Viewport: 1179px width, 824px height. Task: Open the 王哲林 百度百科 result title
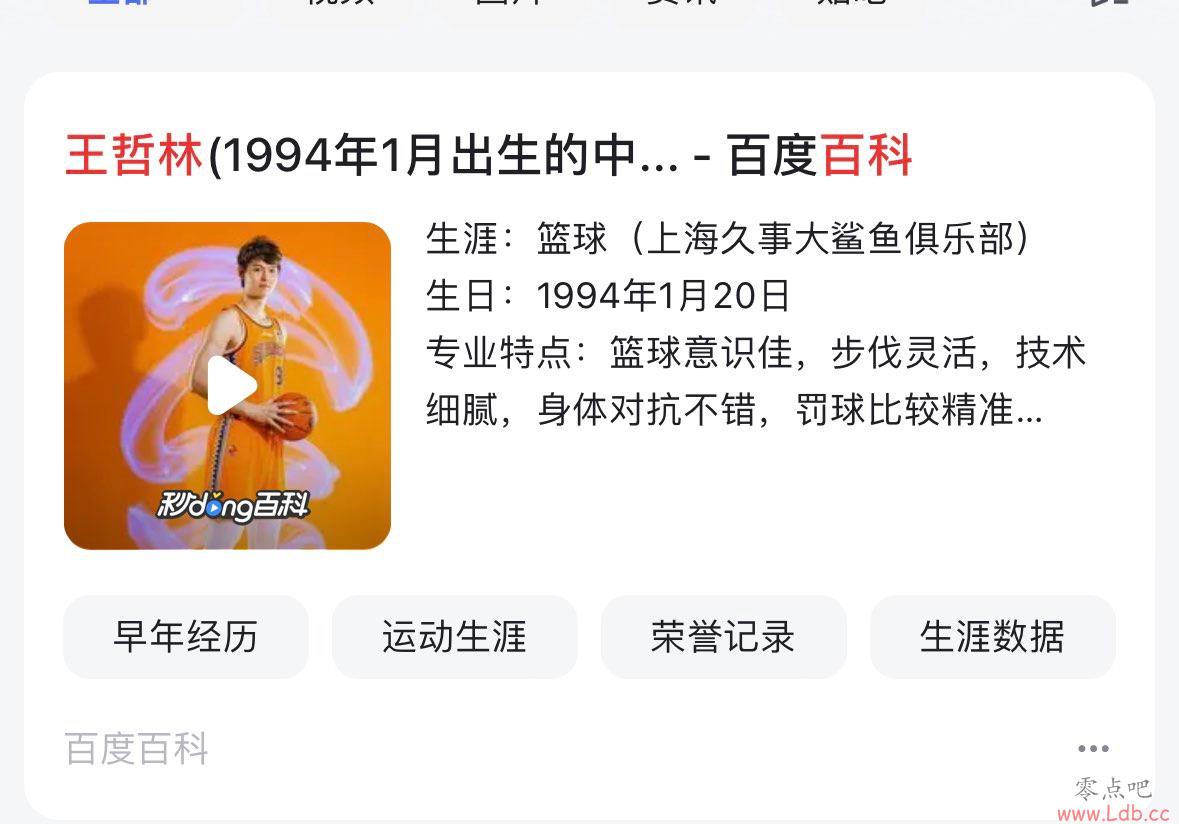coord(488,157)
